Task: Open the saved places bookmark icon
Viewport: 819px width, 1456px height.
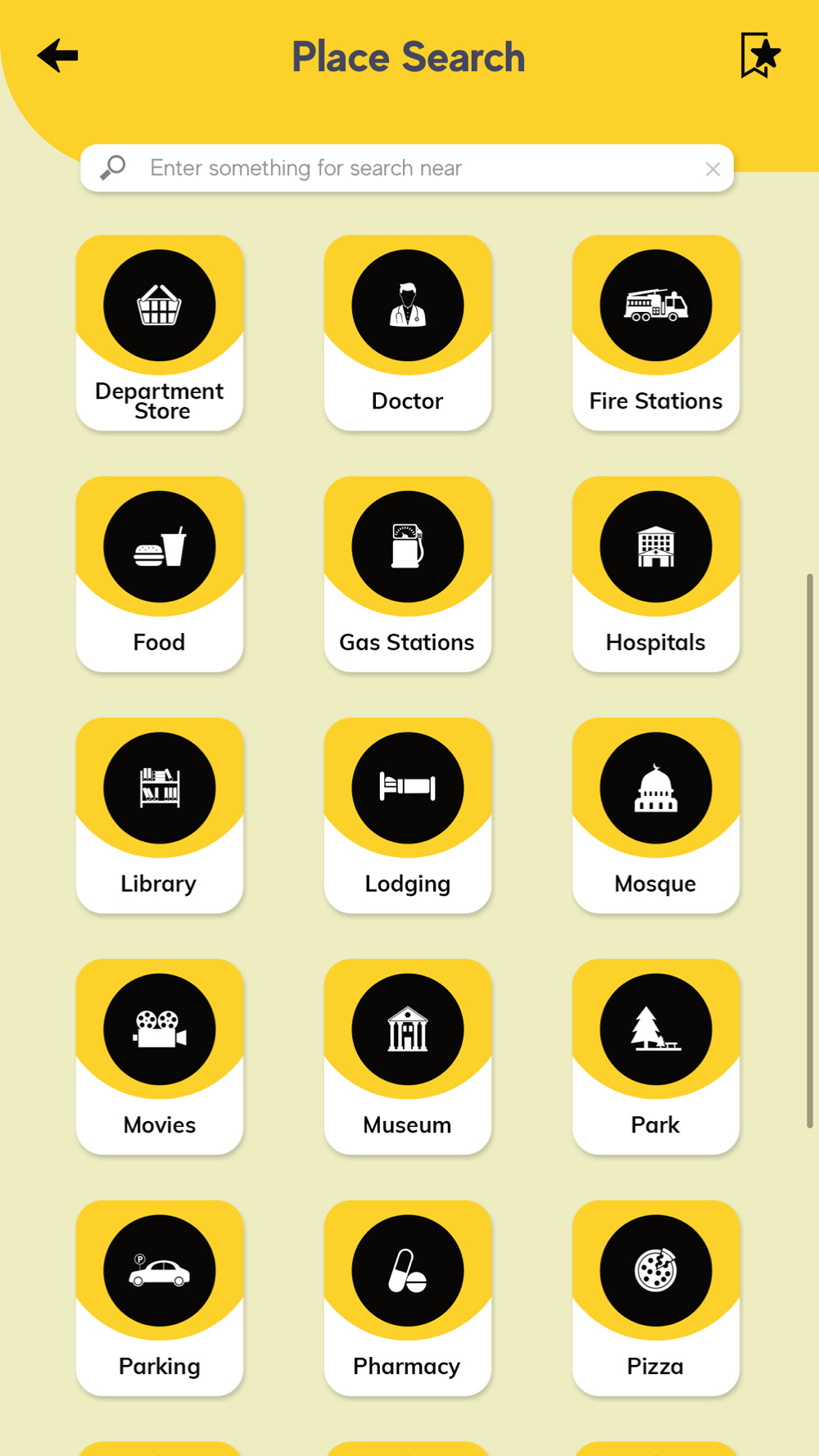Action: pyautogui.click(x=760, y=56)
